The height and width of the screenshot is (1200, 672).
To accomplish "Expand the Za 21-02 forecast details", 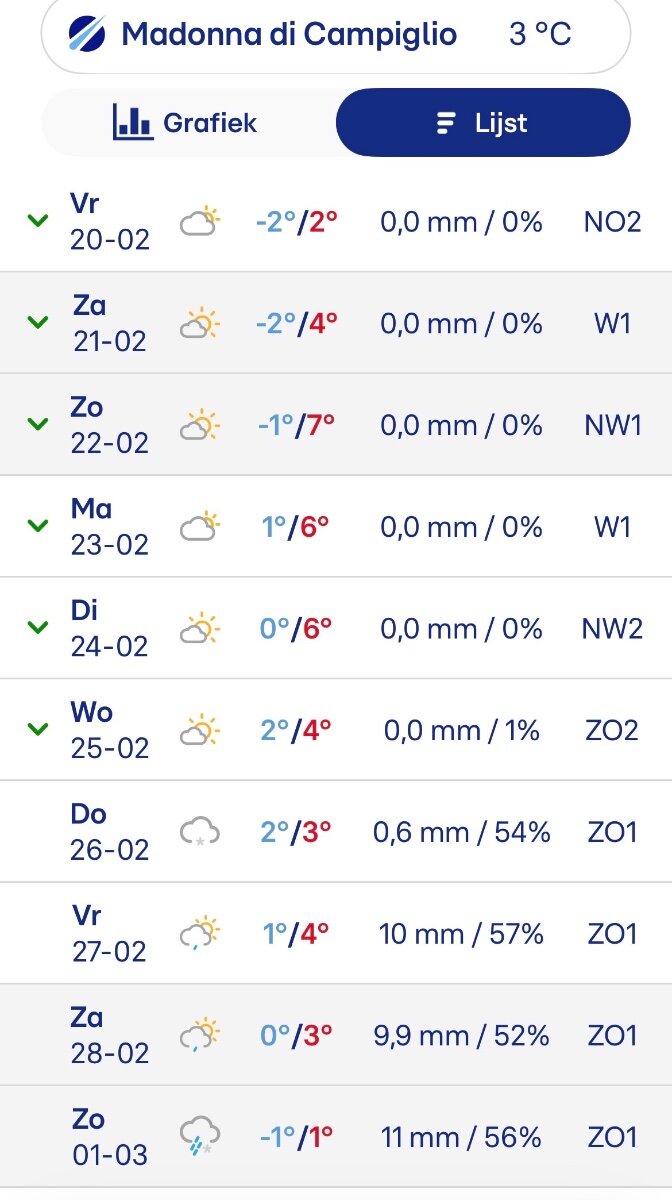I will click(38, 322).
